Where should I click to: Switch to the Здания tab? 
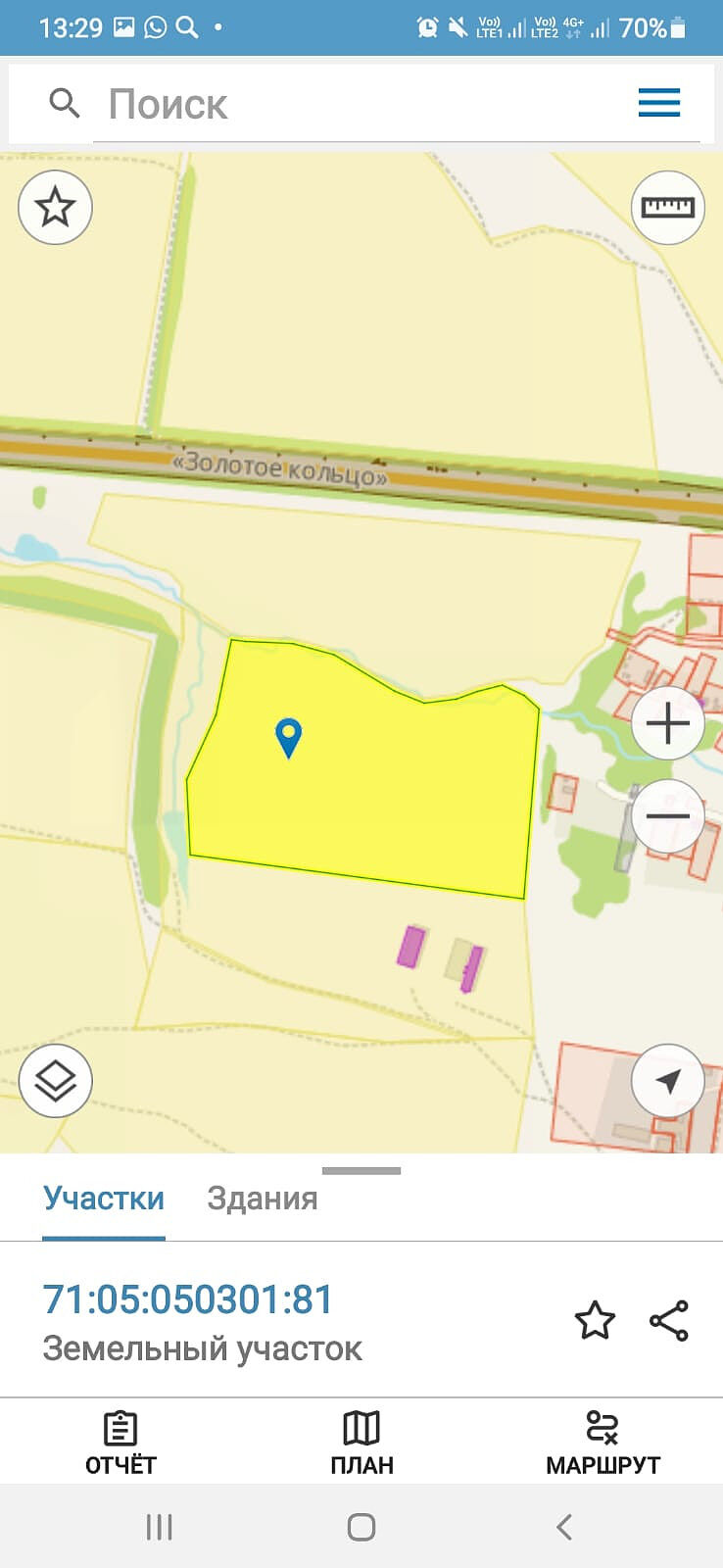pyautogui.click(x=263, y=1199)
